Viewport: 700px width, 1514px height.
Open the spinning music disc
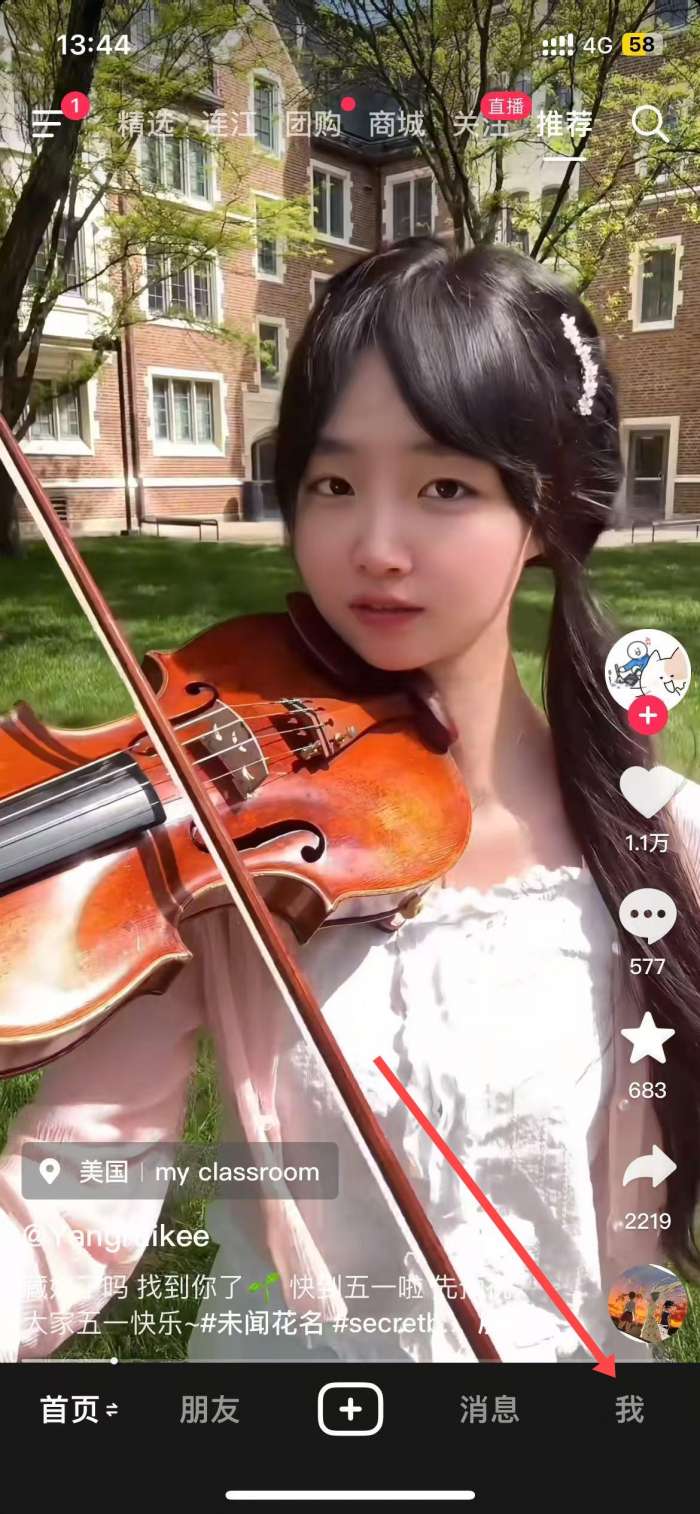647,1302
